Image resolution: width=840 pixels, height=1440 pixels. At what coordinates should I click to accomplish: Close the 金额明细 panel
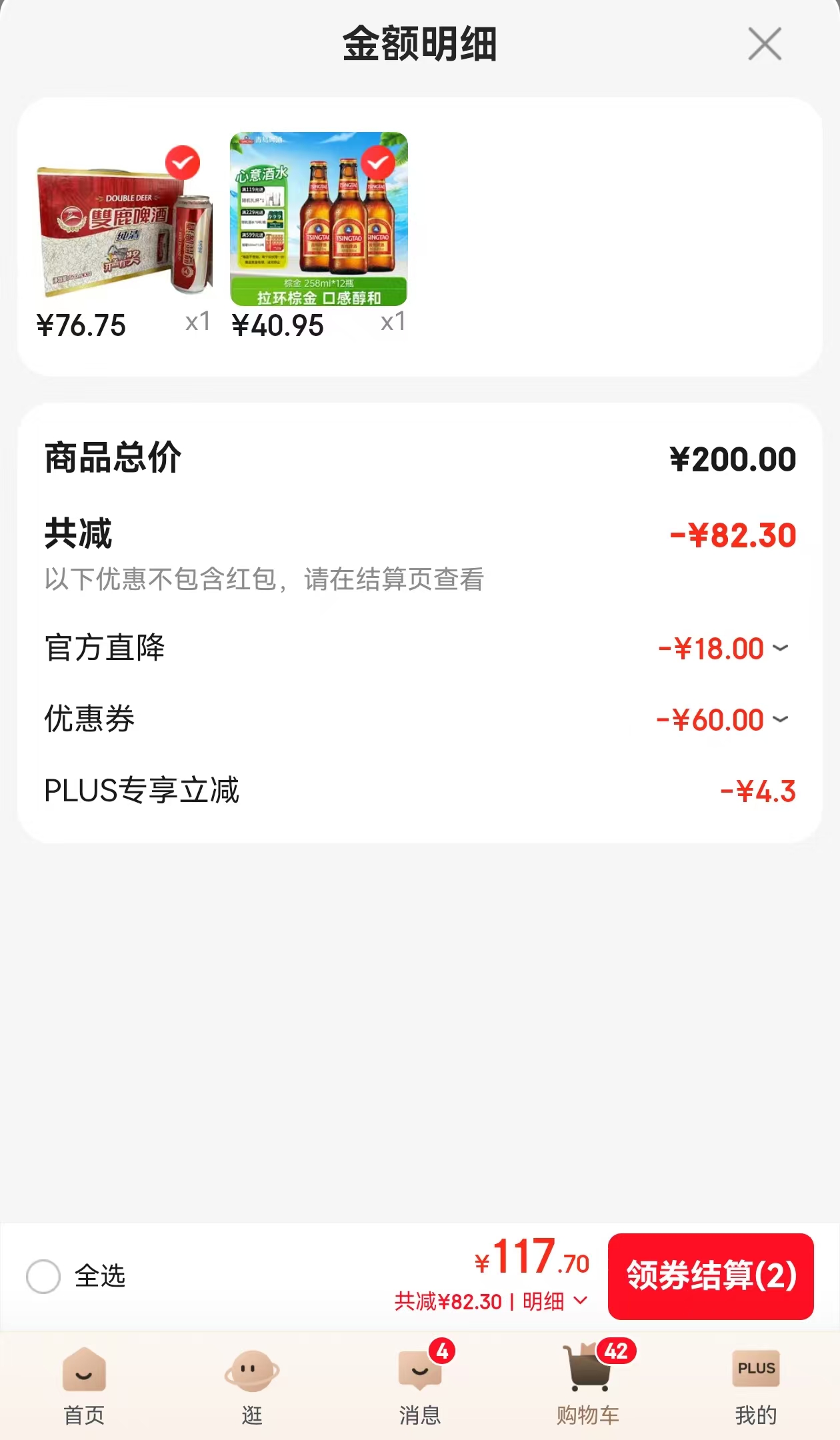(x=765, y=44)
